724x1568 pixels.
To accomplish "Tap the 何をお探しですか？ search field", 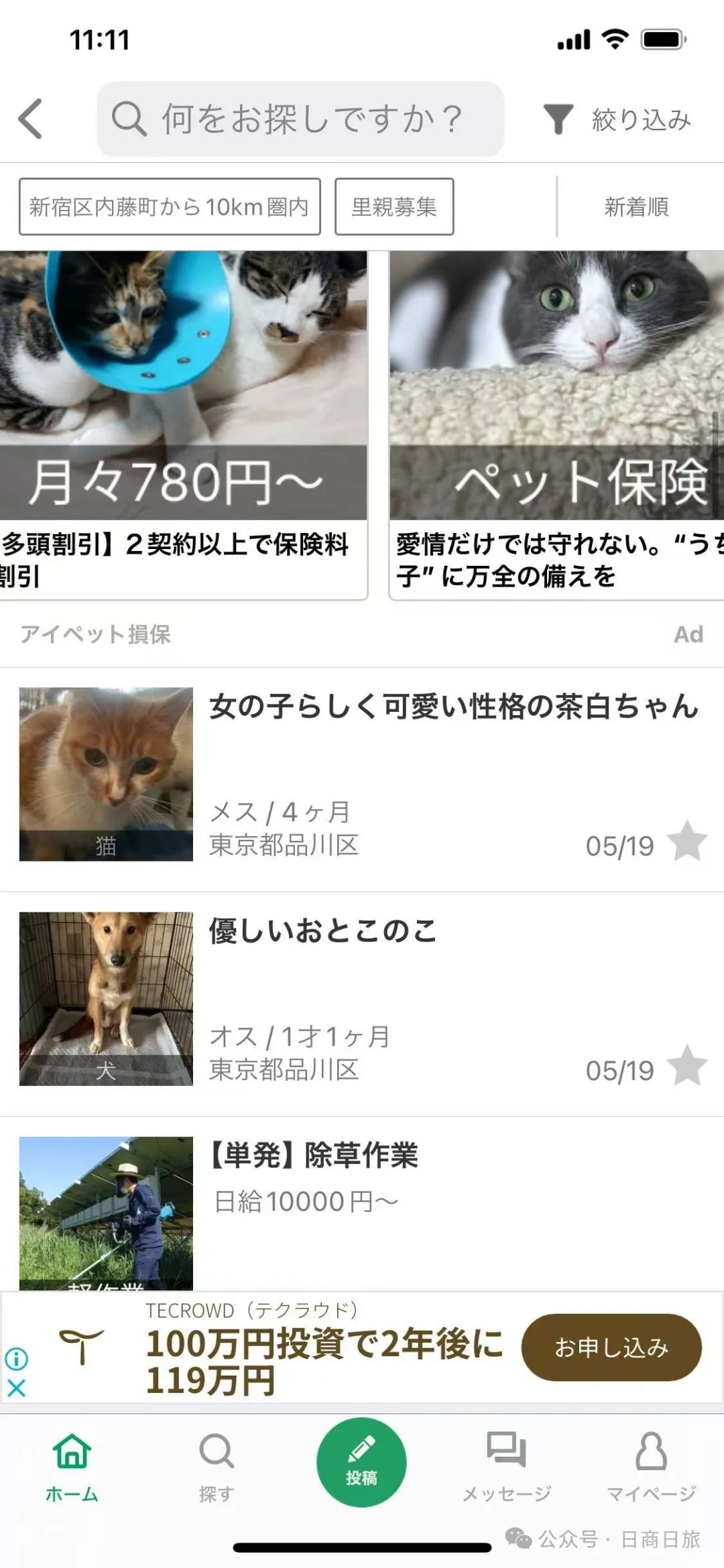I will coord(300,119).
